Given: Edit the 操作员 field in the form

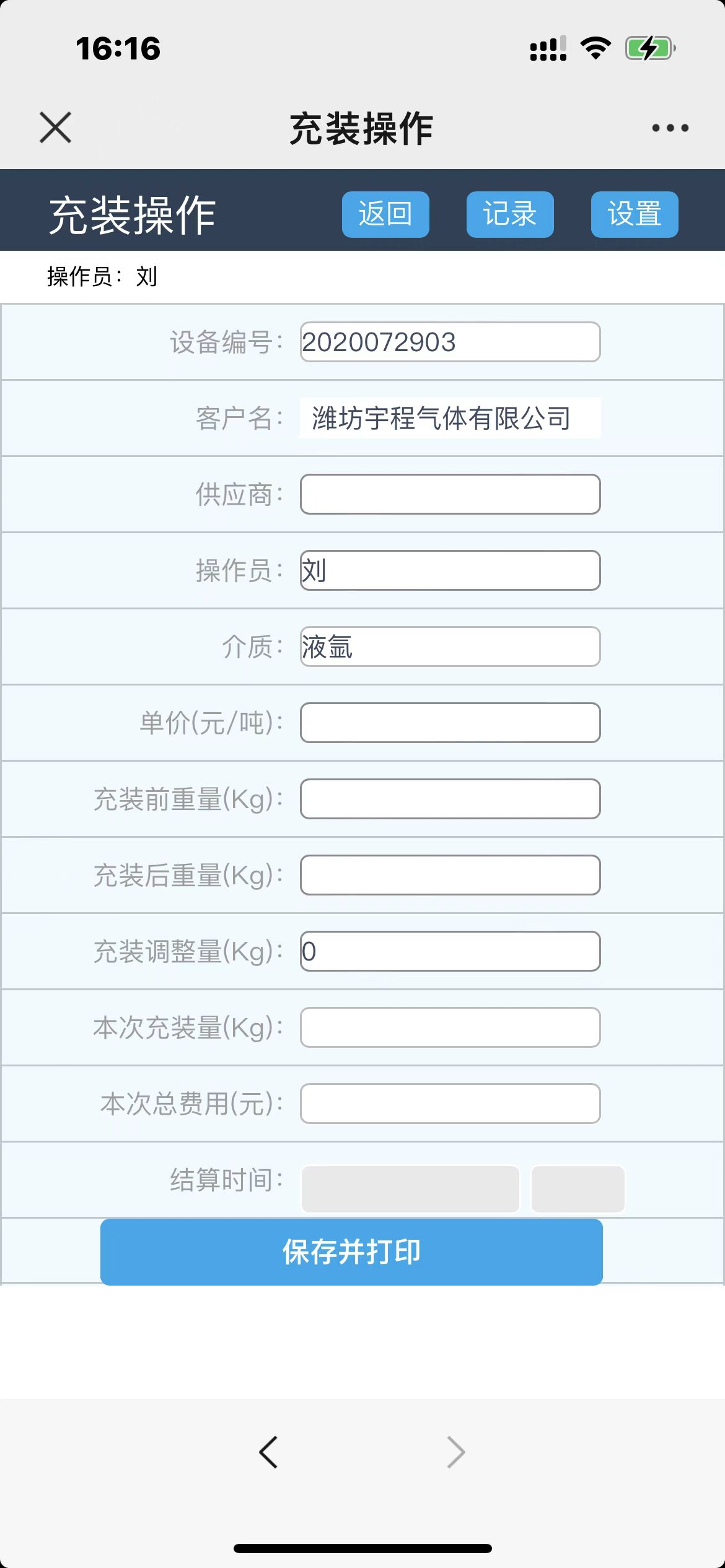Looking at the screenshot, I should tap(450, 570).
